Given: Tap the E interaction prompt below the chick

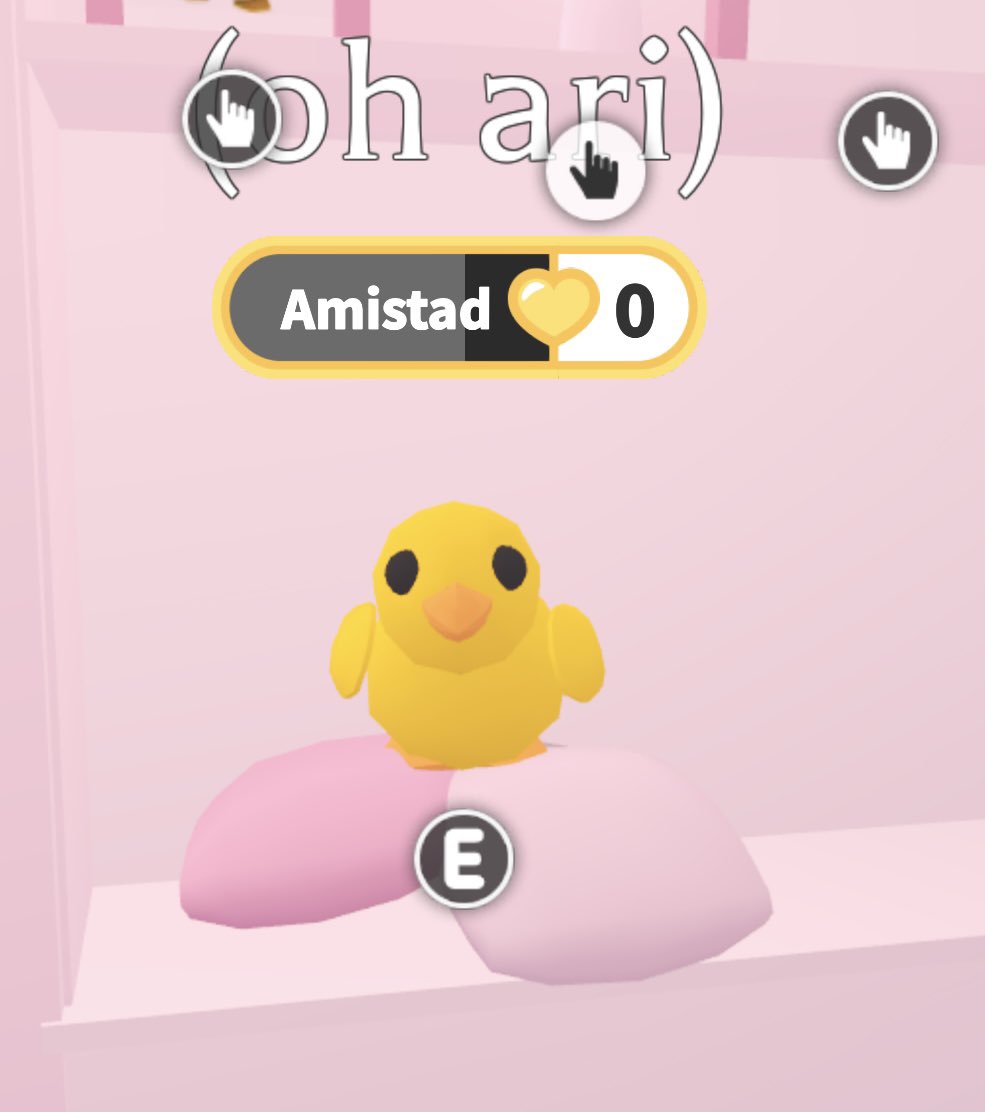Looking at the screenshot, I should coord(464,859).
